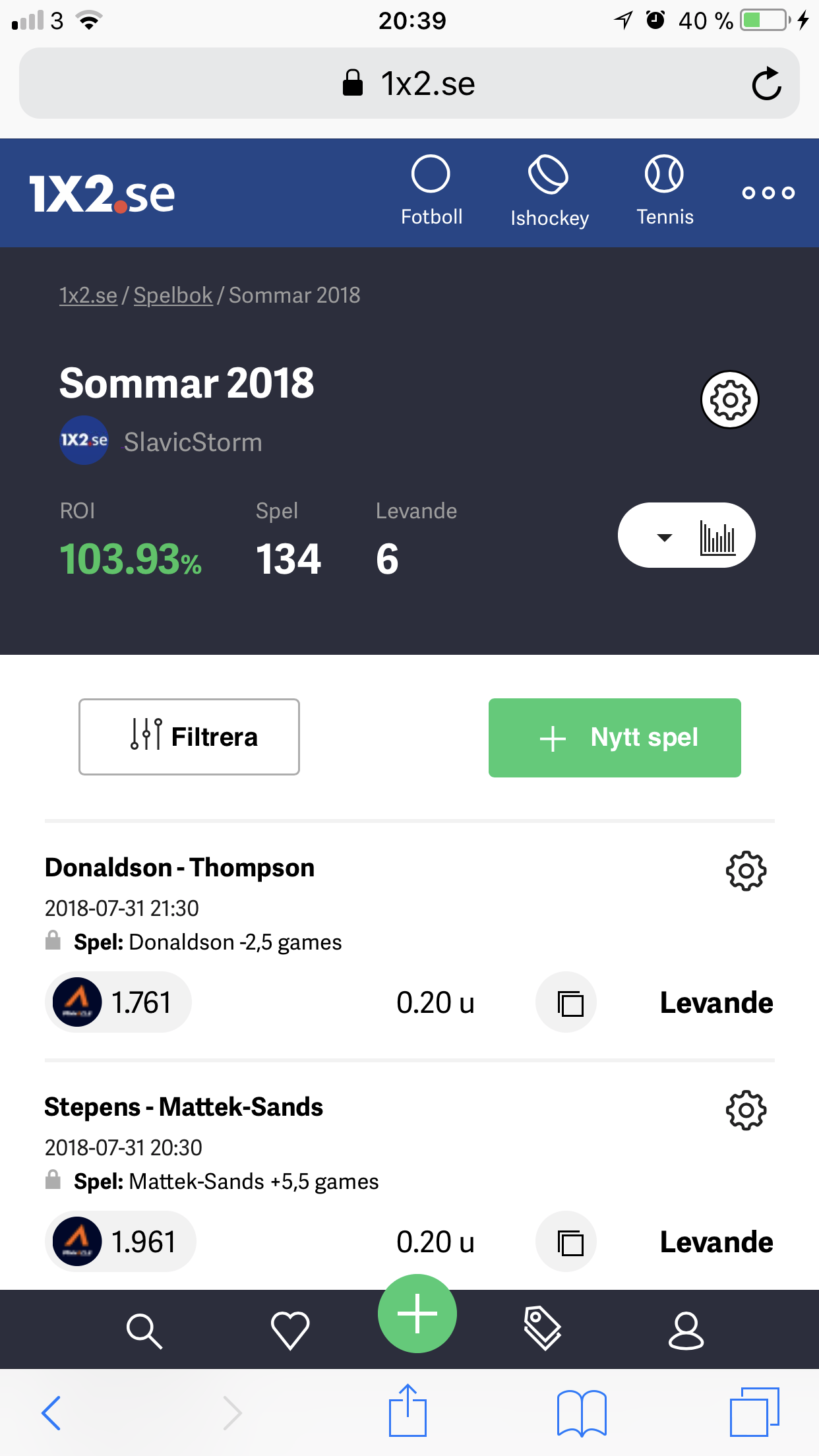Reload the page in Safari
The image size is (819, 1456).
(766, 84)
